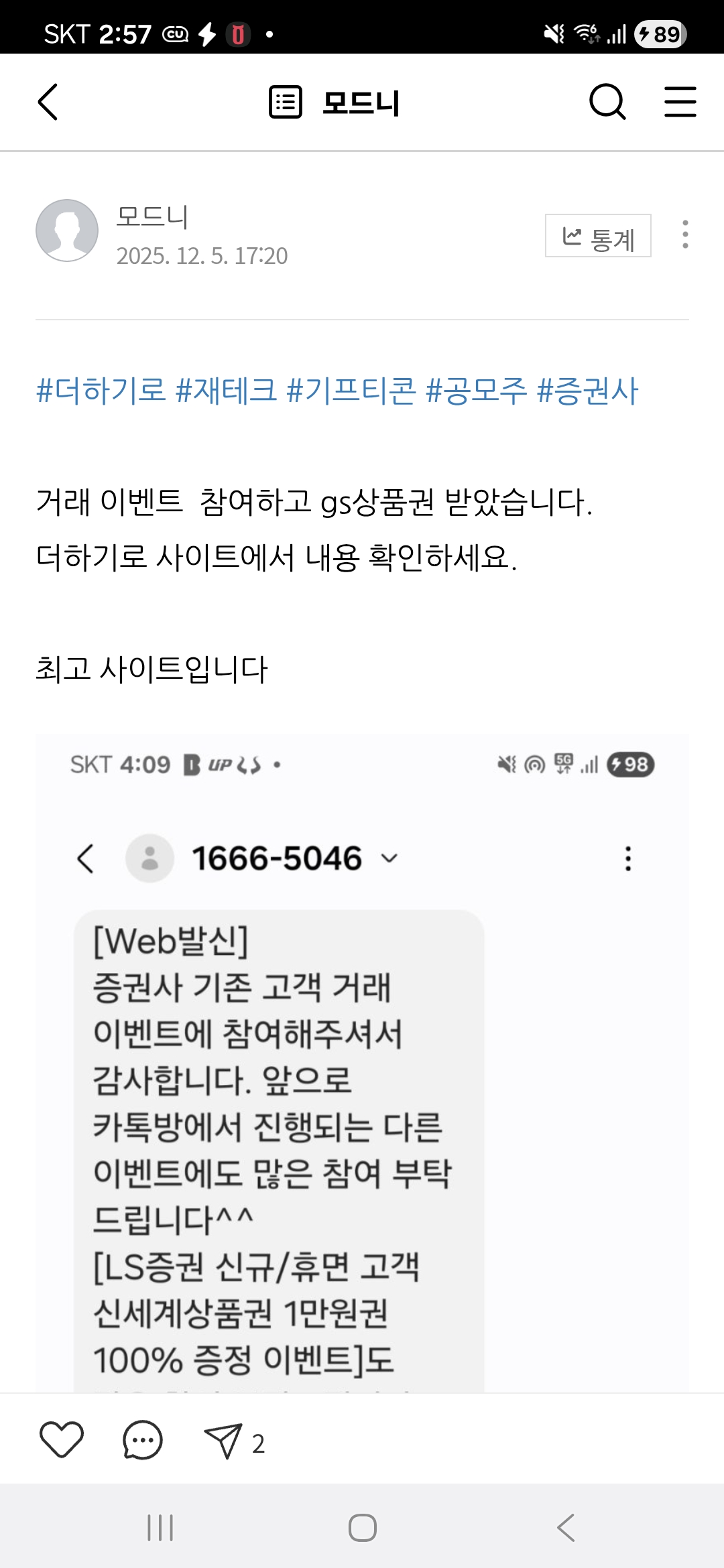The height and width of the screenshot is (1568, 724).
Task: Open the blog search
Action: tap(607, 103)
